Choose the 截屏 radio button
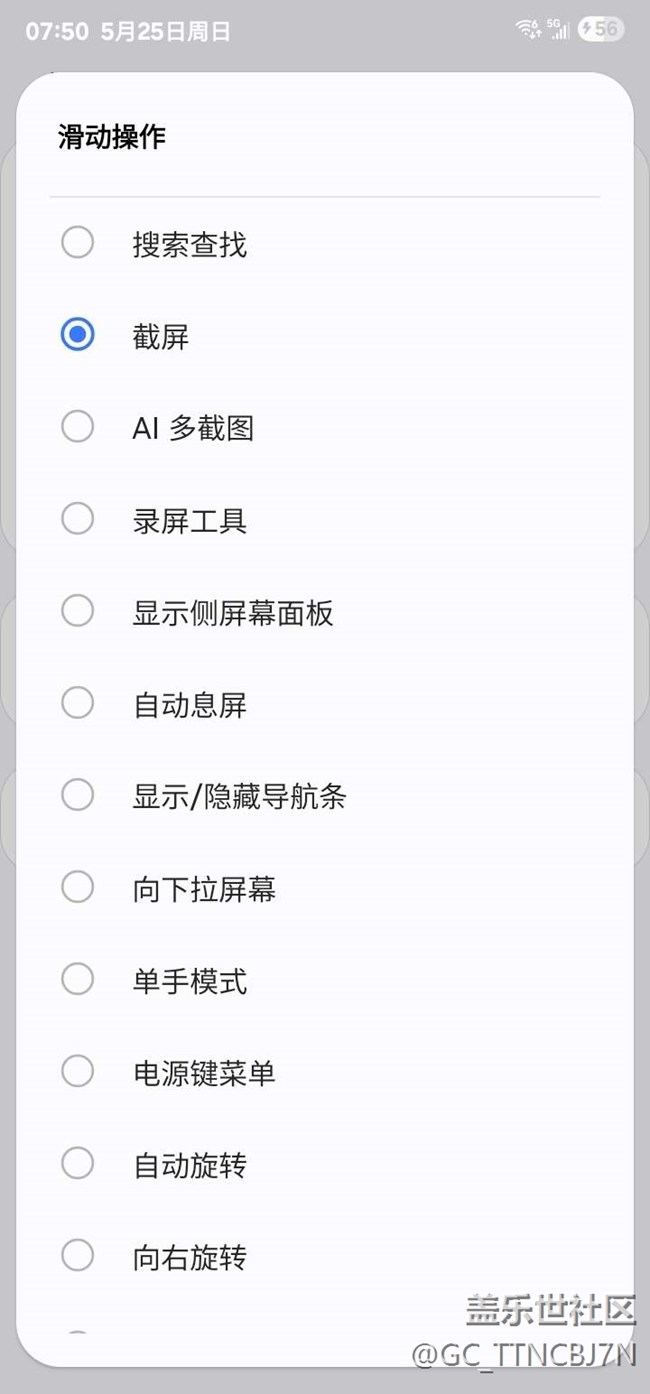The width and height of the screenshot is (650, 1394). click(x=78, y=335)
